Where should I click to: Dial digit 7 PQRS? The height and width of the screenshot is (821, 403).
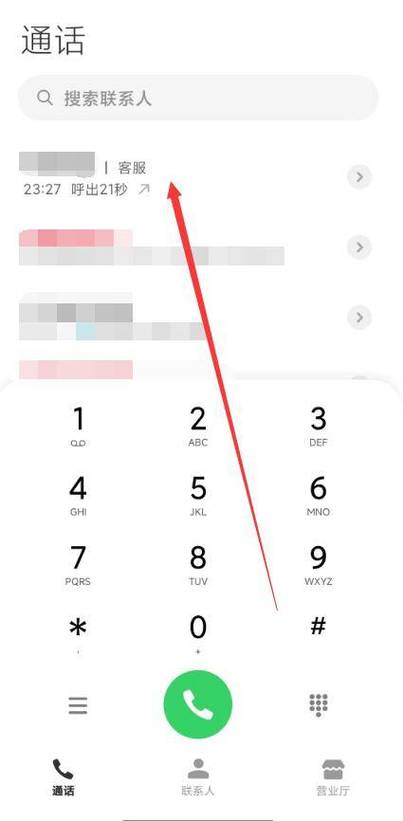78,565
